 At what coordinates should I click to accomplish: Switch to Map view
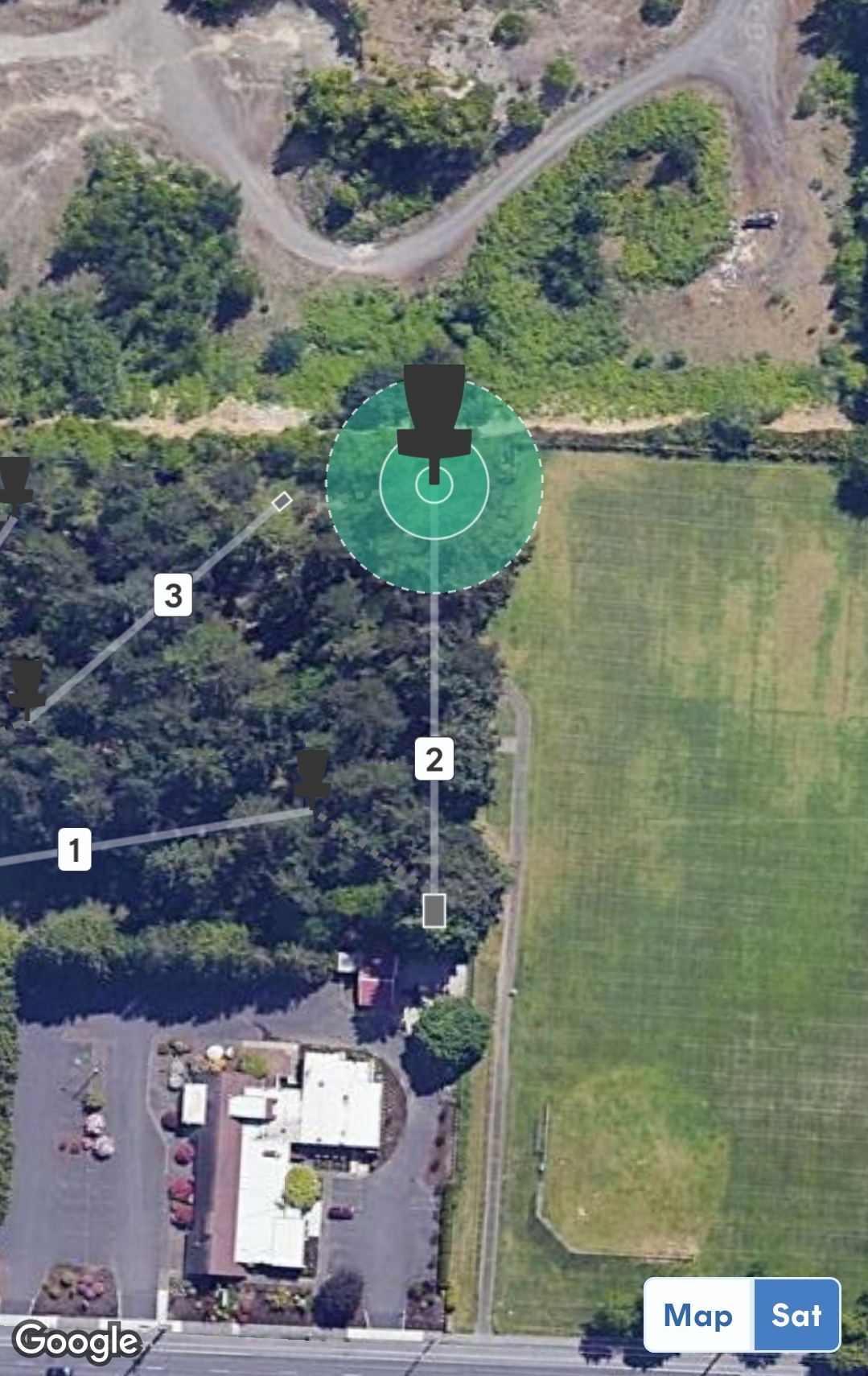(697, 1316)
